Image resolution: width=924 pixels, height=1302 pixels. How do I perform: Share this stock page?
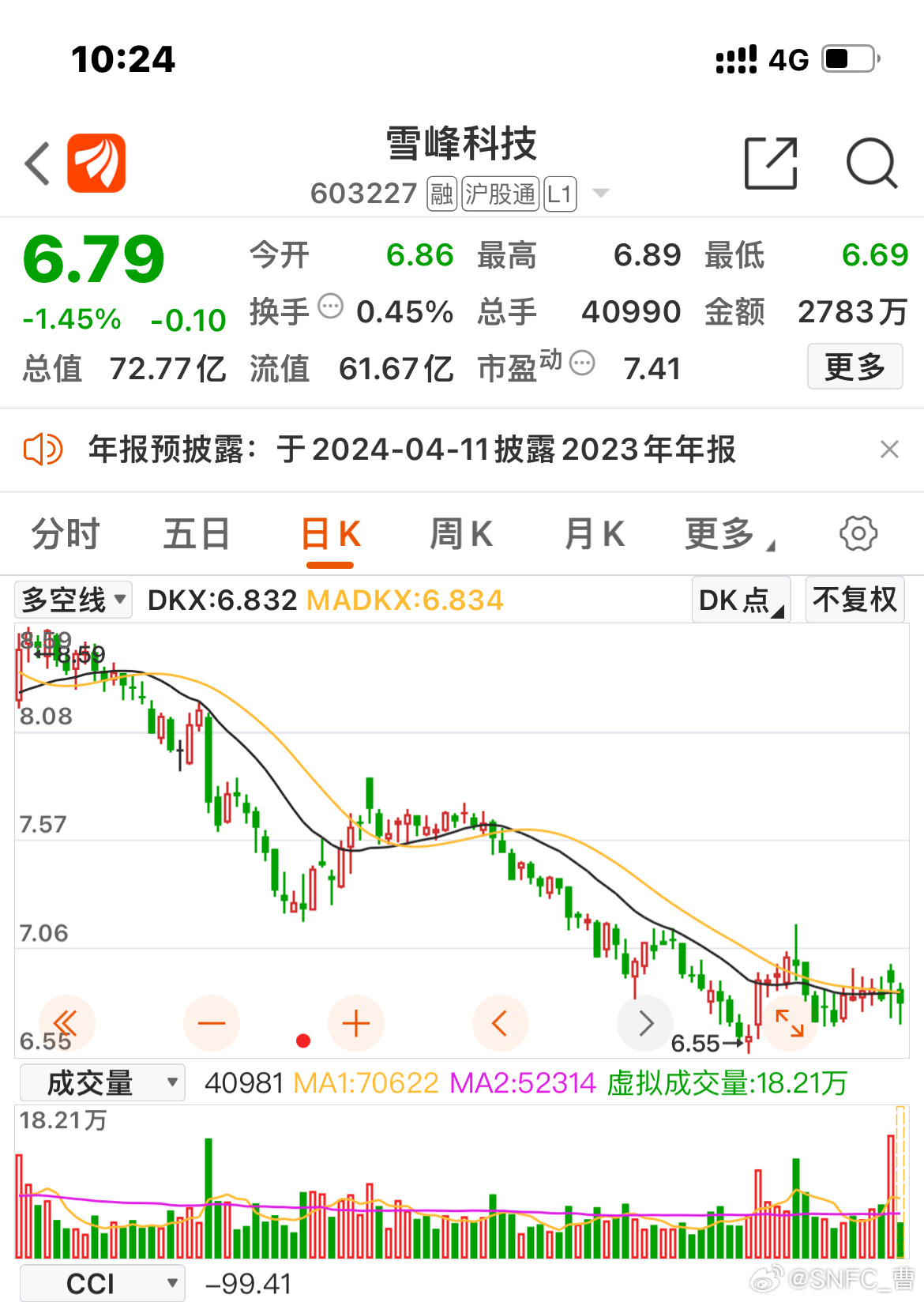771,164
